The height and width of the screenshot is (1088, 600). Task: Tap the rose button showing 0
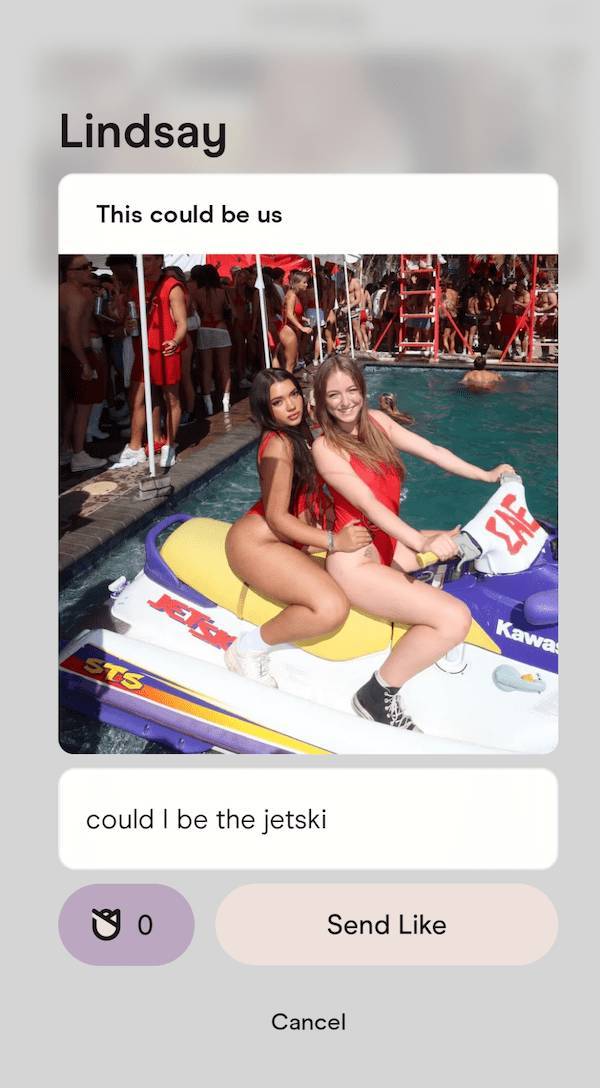click(x=126, y=925)
